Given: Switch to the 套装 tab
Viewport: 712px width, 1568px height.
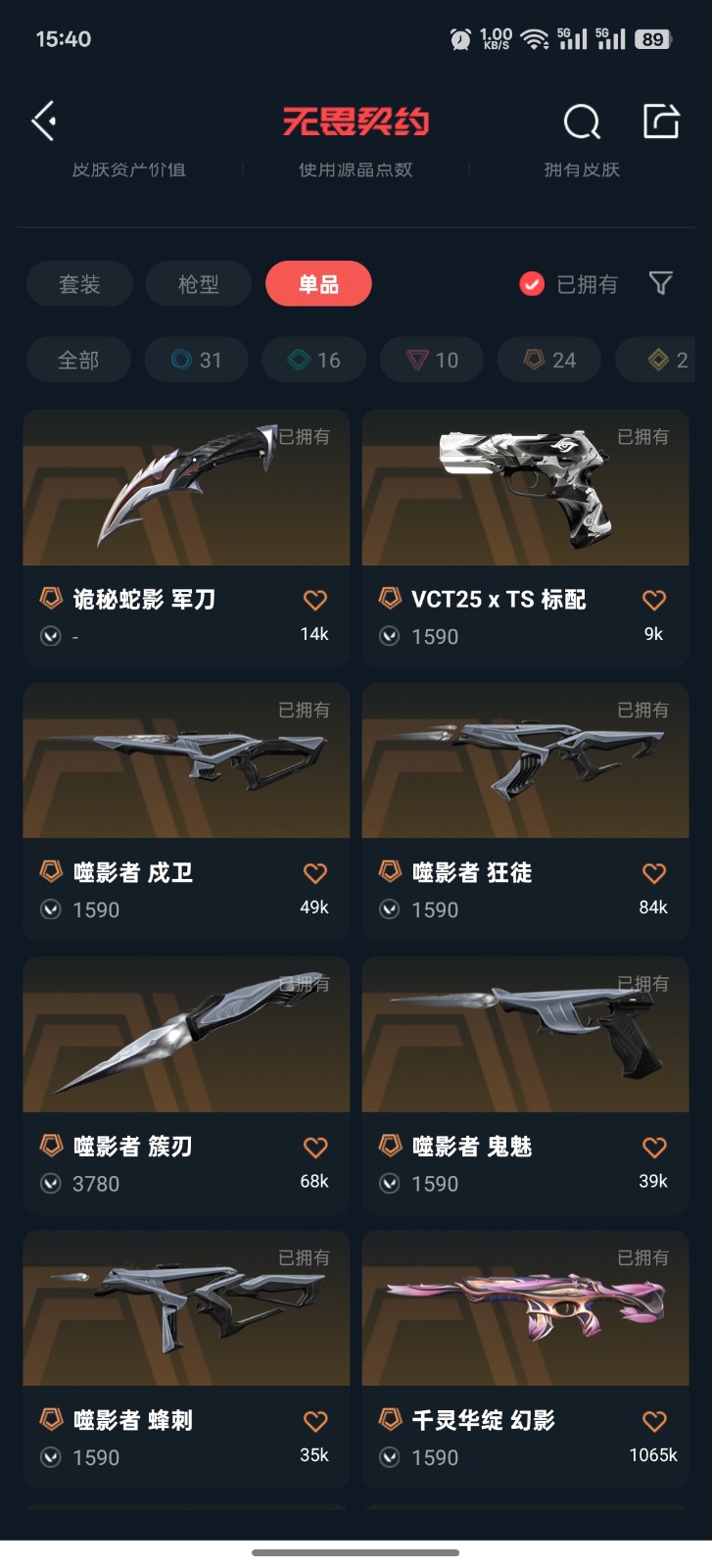Looking at the screenshot, I should pos(79,284).
